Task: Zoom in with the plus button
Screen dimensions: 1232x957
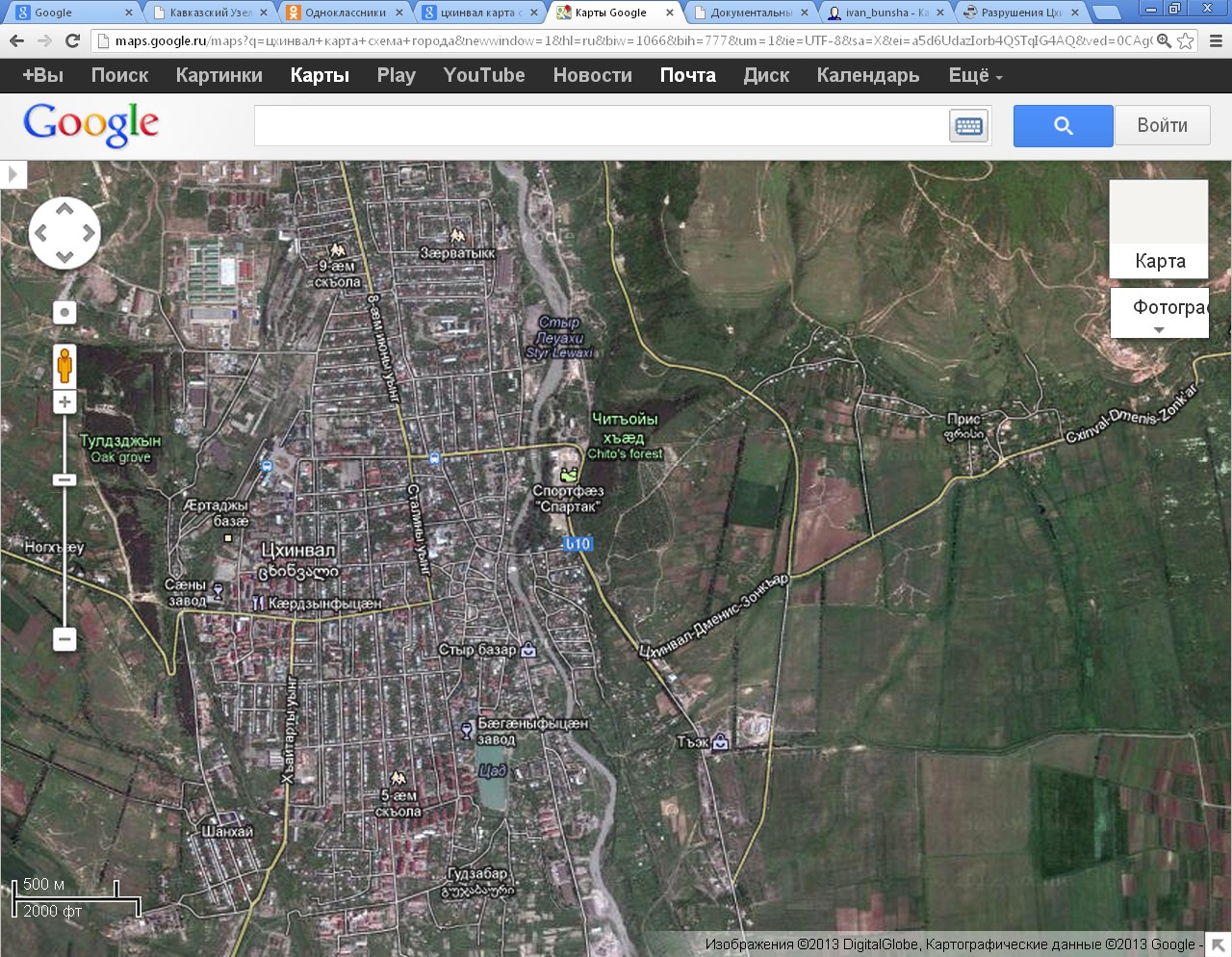Action: pyautogui.click(x=64, y=402)
